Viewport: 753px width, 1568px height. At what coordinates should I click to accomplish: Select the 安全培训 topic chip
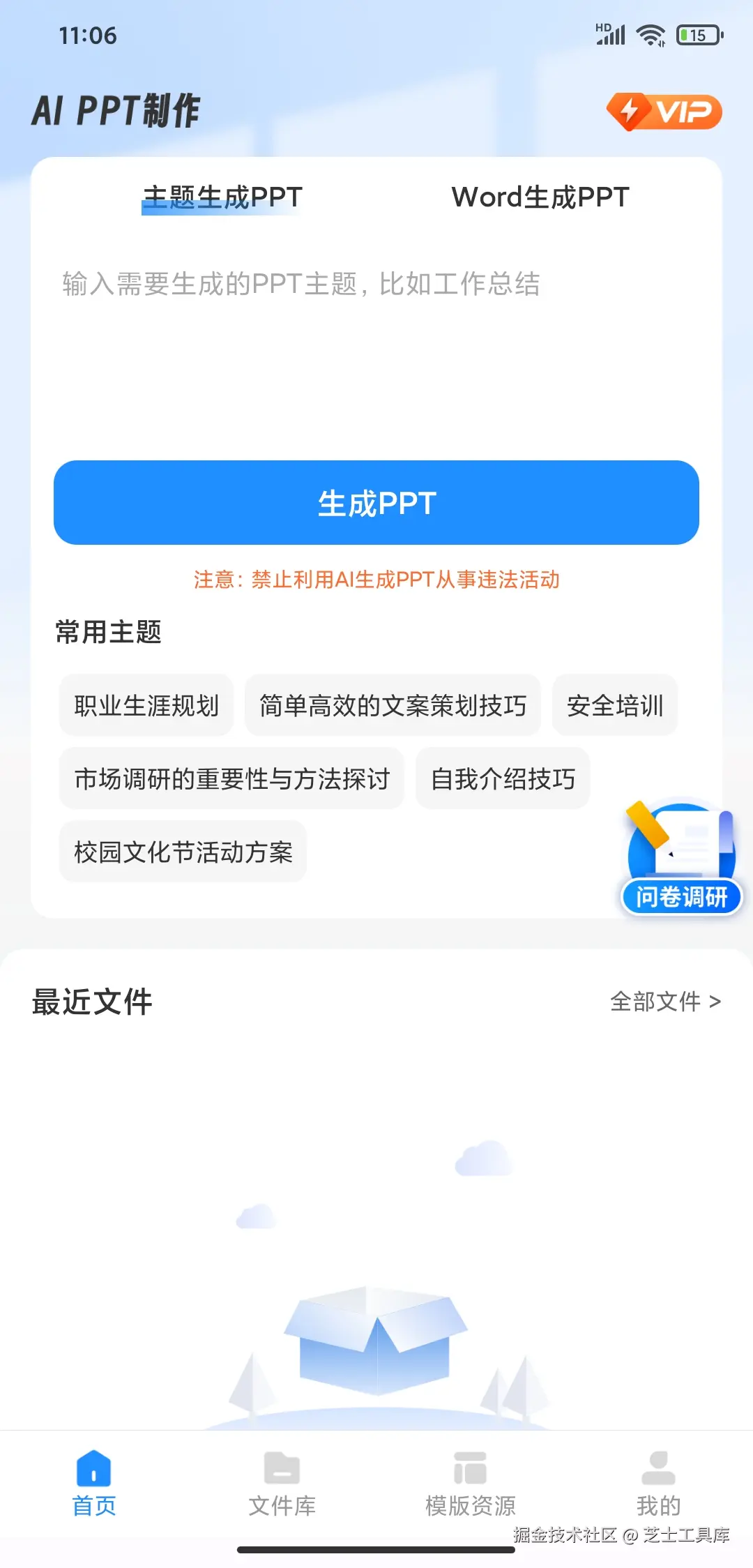[x=615, y=705]
